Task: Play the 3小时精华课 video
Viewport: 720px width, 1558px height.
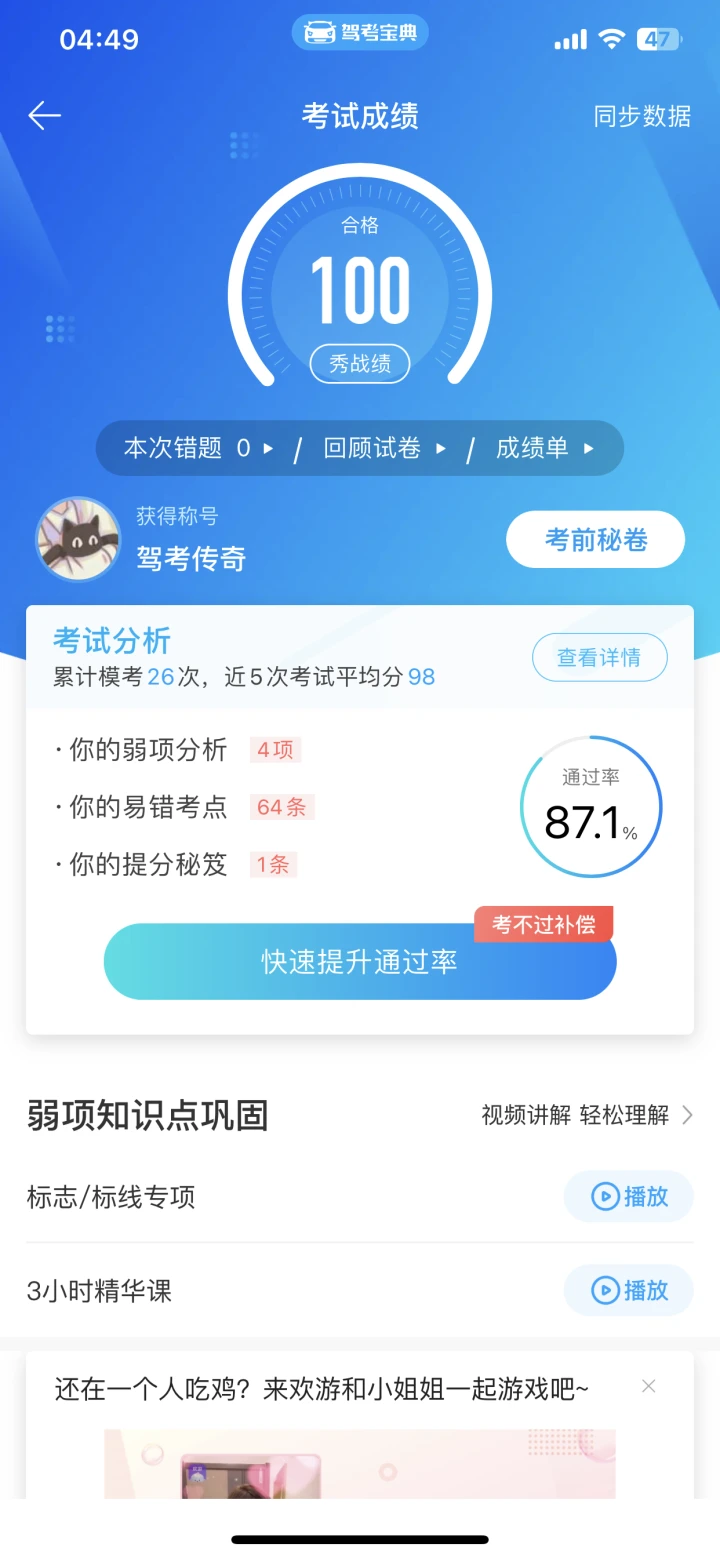Action: 629,1290
